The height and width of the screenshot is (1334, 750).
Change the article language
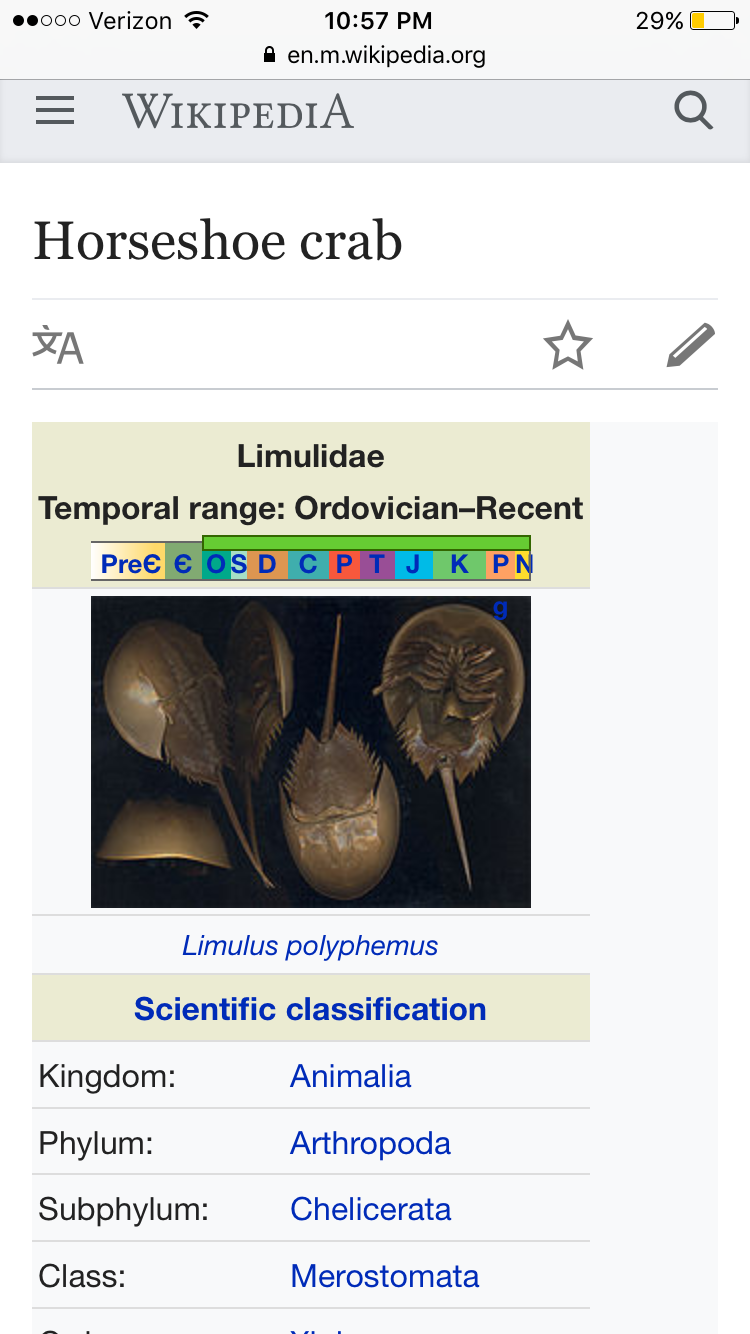[58, 346]
